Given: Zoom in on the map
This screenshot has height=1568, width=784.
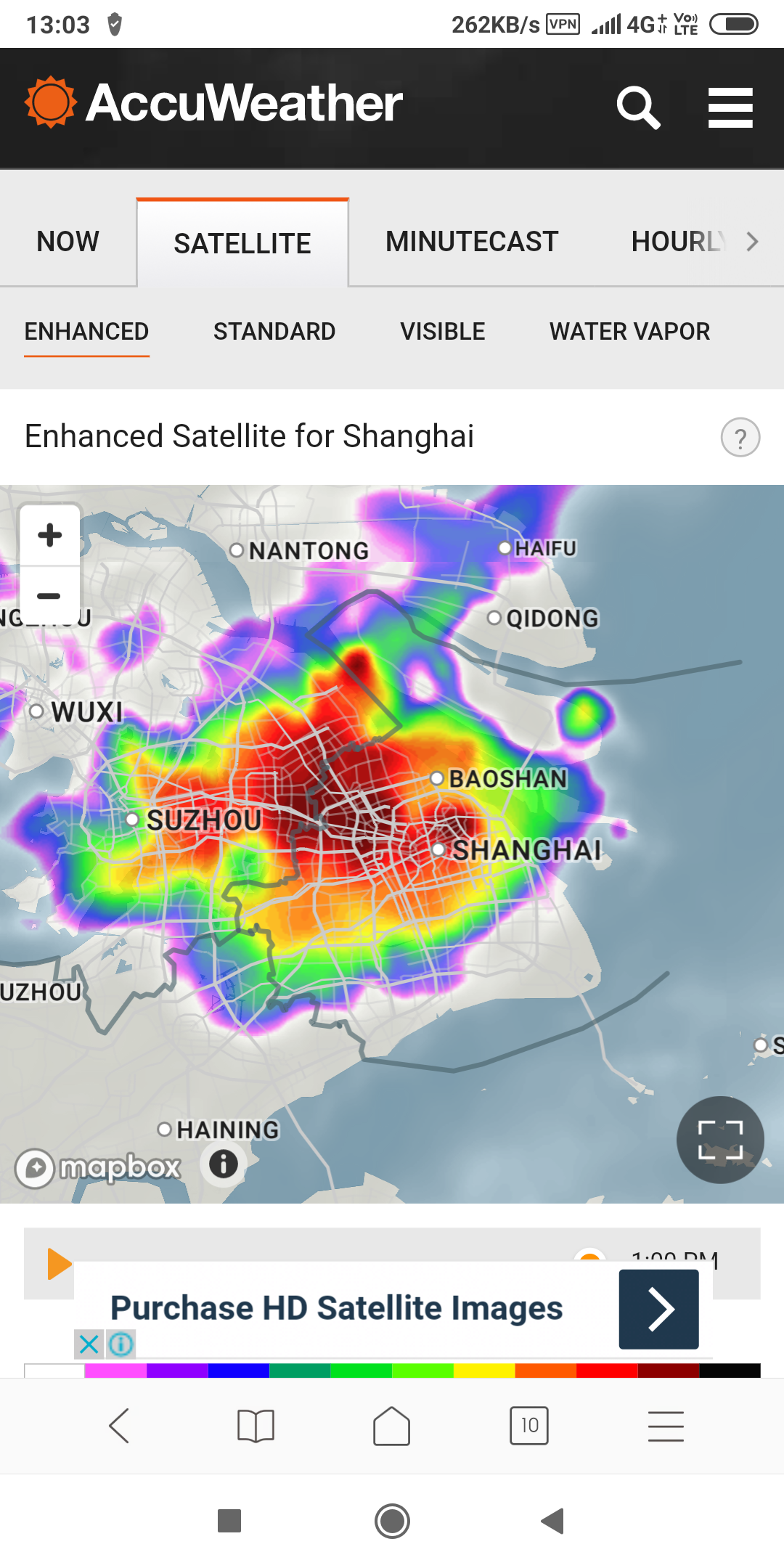Looking at the screenshot, I should [x=49, y=536].
